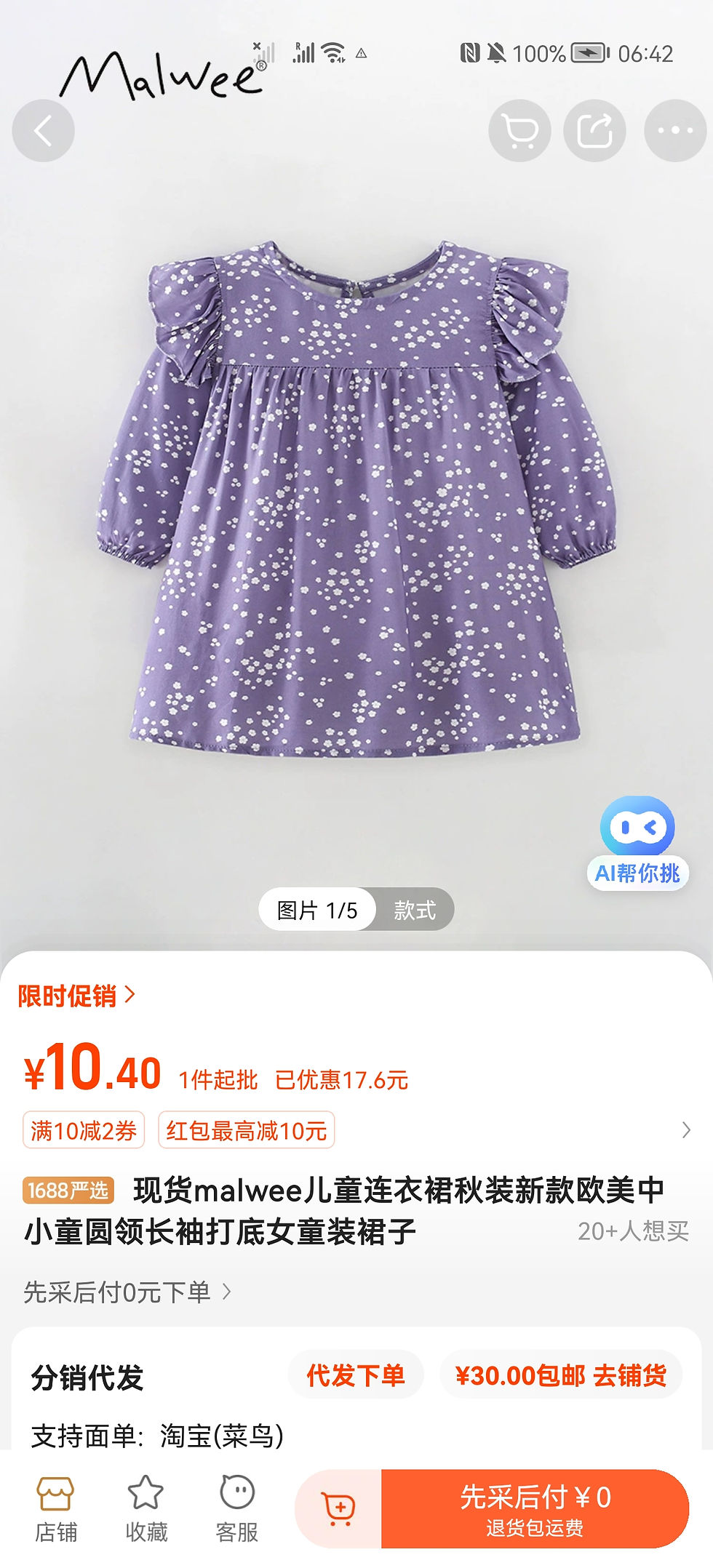The width and height of the screenshot is (713, 1568).
Task: Switch to the 款式 tab
Action: 415,910
